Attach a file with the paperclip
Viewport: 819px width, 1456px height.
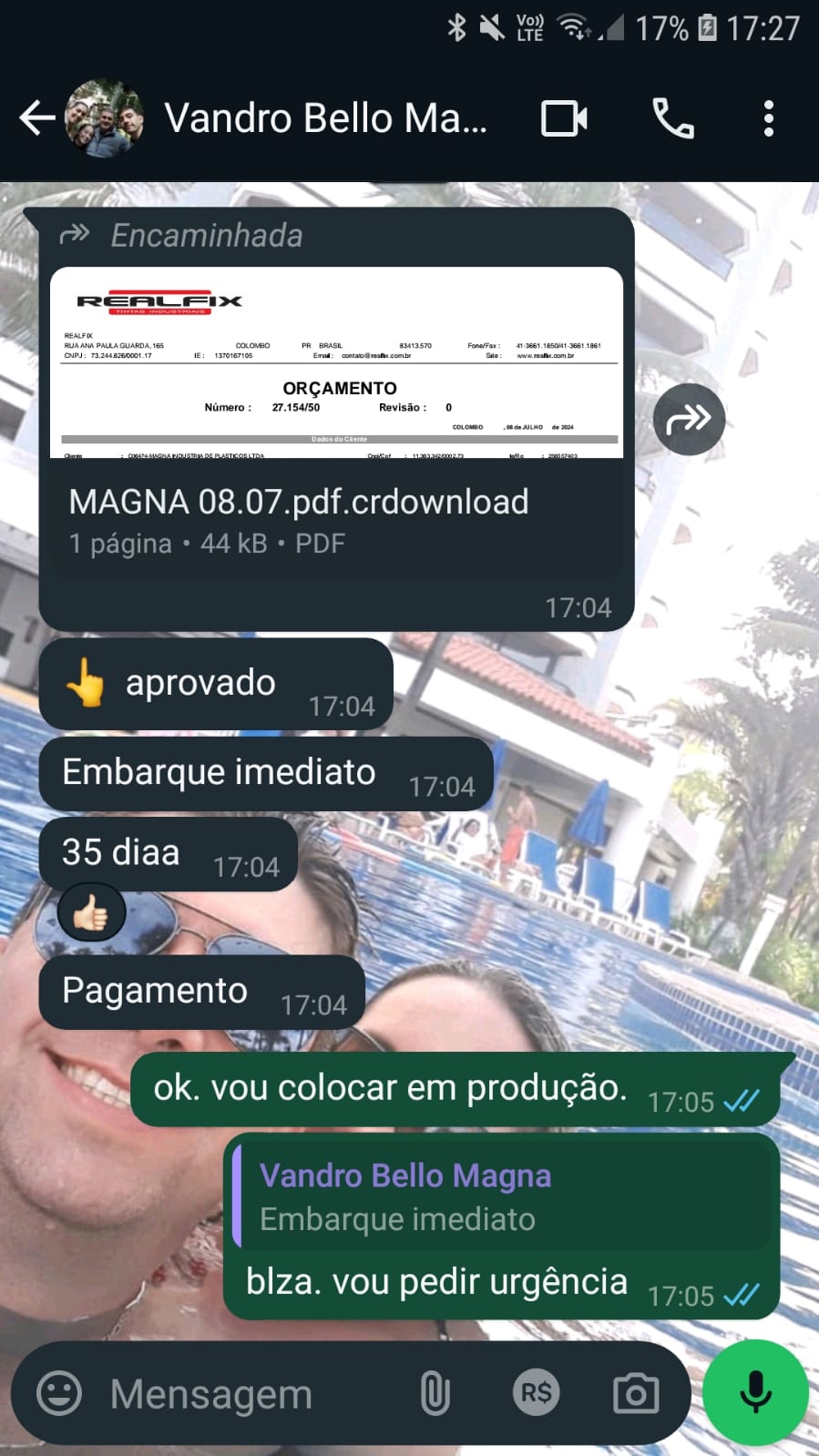click(435, 1393)
